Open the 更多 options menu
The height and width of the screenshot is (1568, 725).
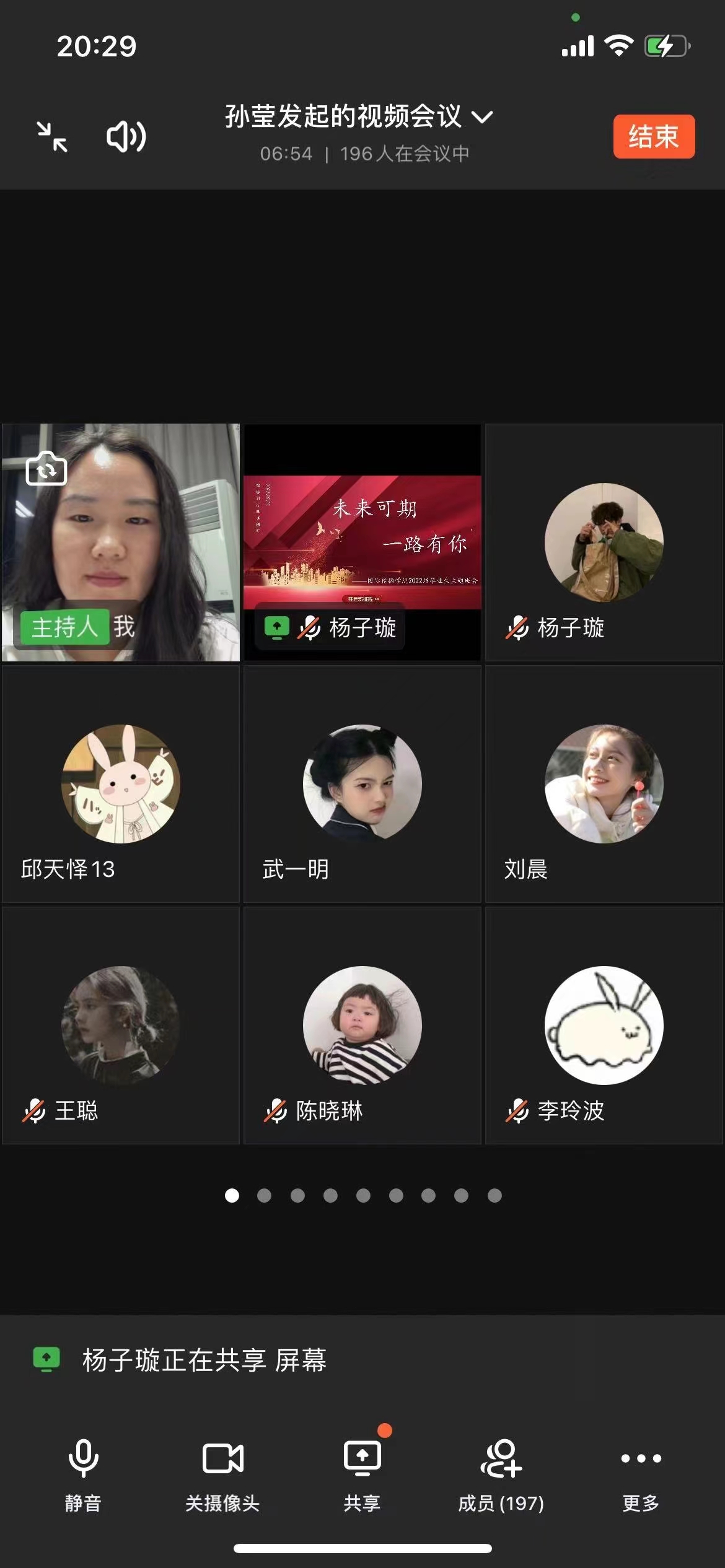[641, 1474]
